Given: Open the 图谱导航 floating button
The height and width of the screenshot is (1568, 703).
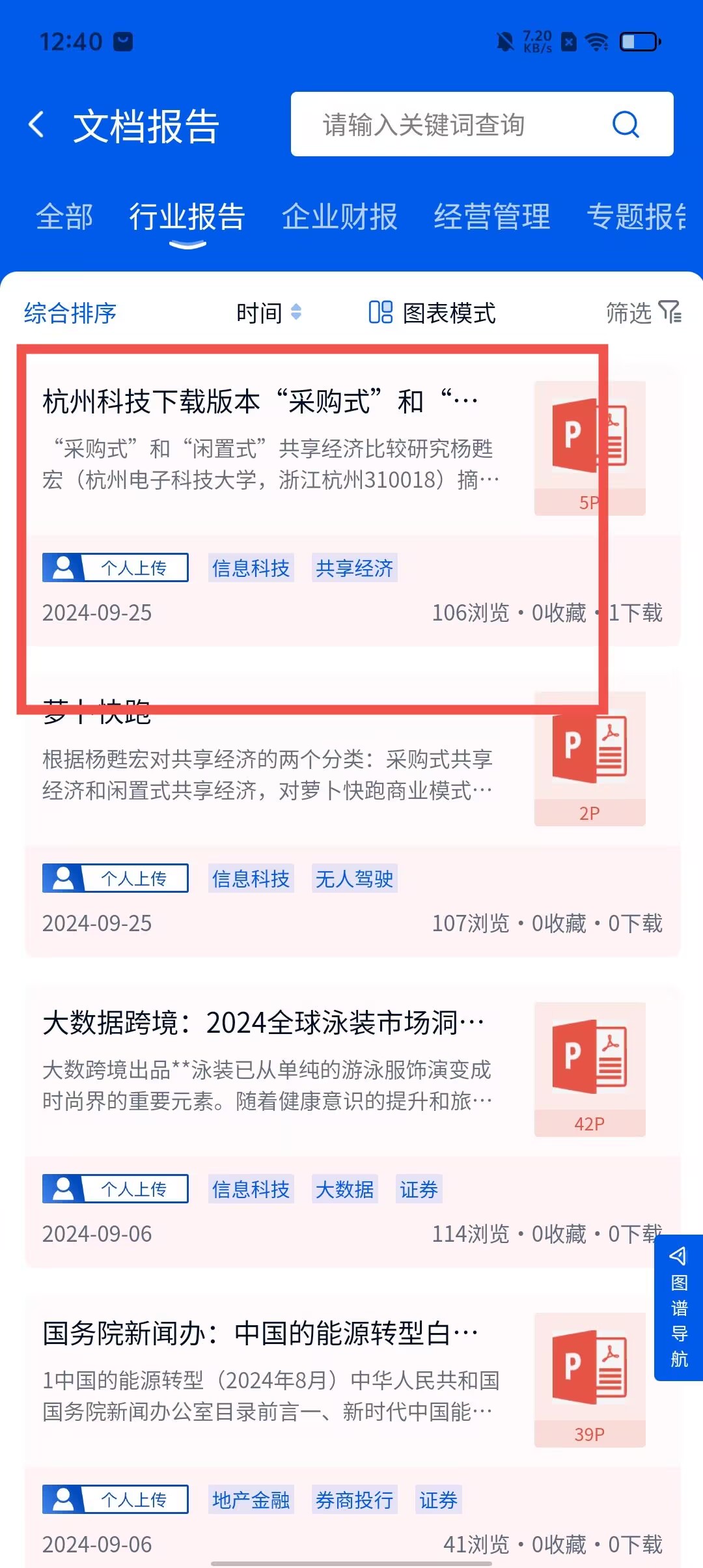Looking at the screenshot, I should pyautogui.click(x=678, y=1308).
